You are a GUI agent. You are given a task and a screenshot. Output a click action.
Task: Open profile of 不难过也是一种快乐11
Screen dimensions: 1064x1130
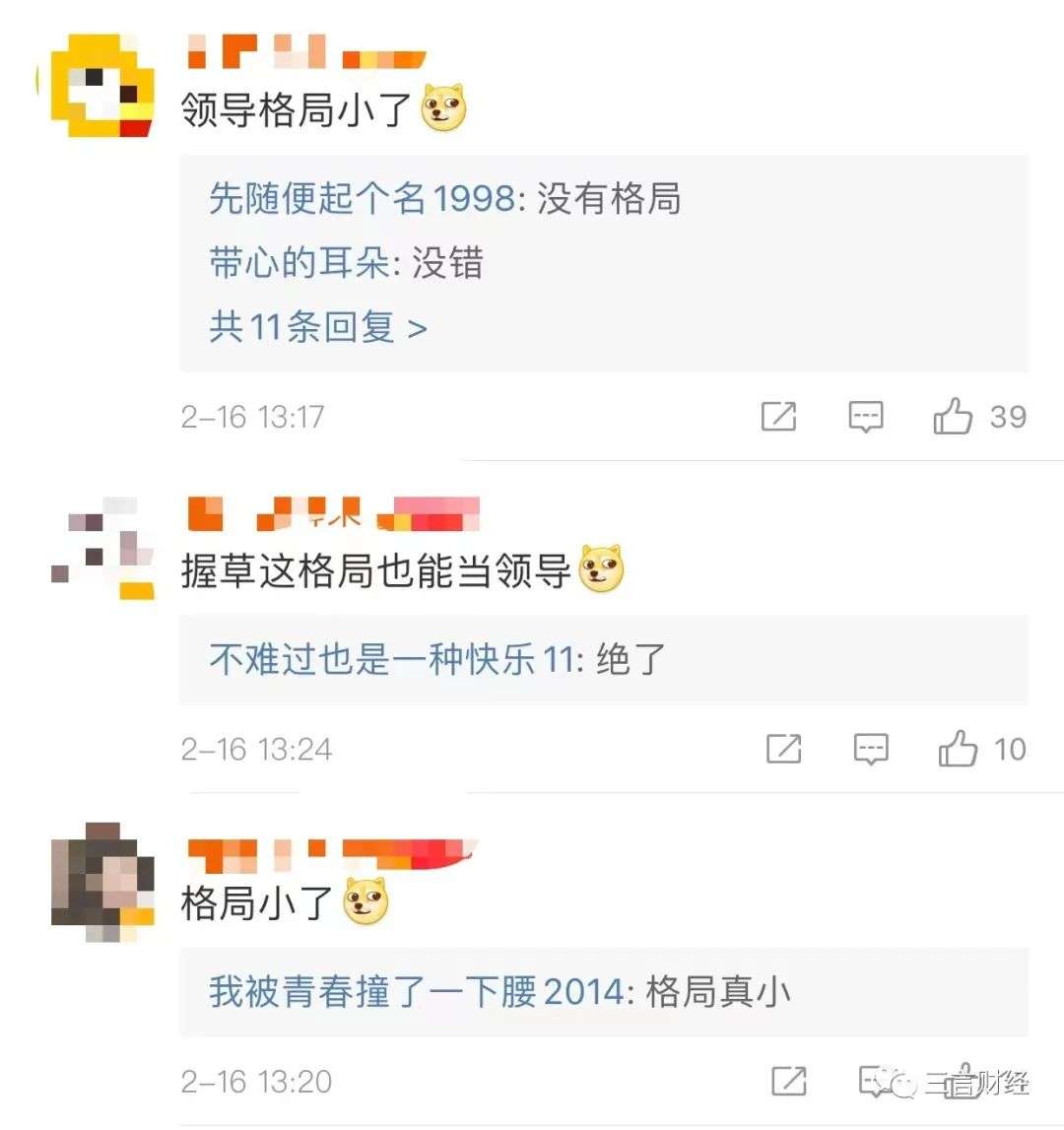[391, 659]
